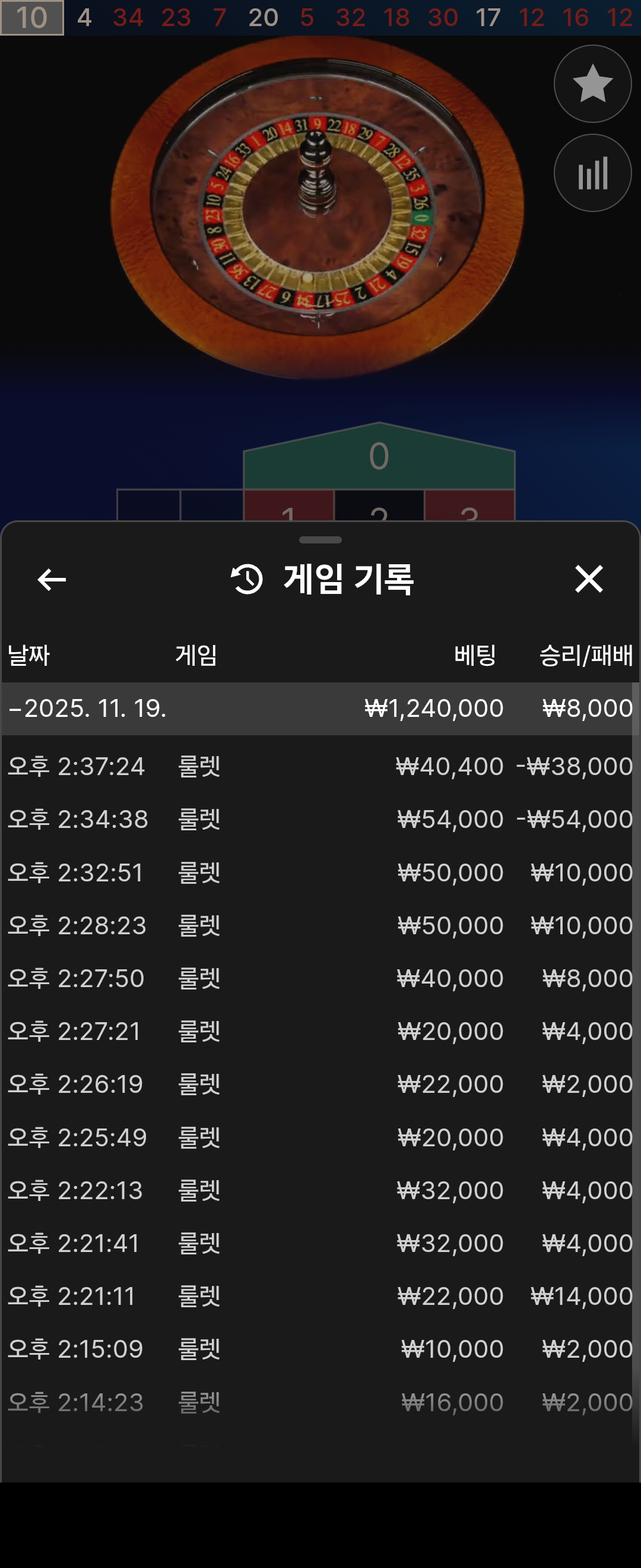Go back from the game history panel
641x1568 pixels.
coord(52,580)
